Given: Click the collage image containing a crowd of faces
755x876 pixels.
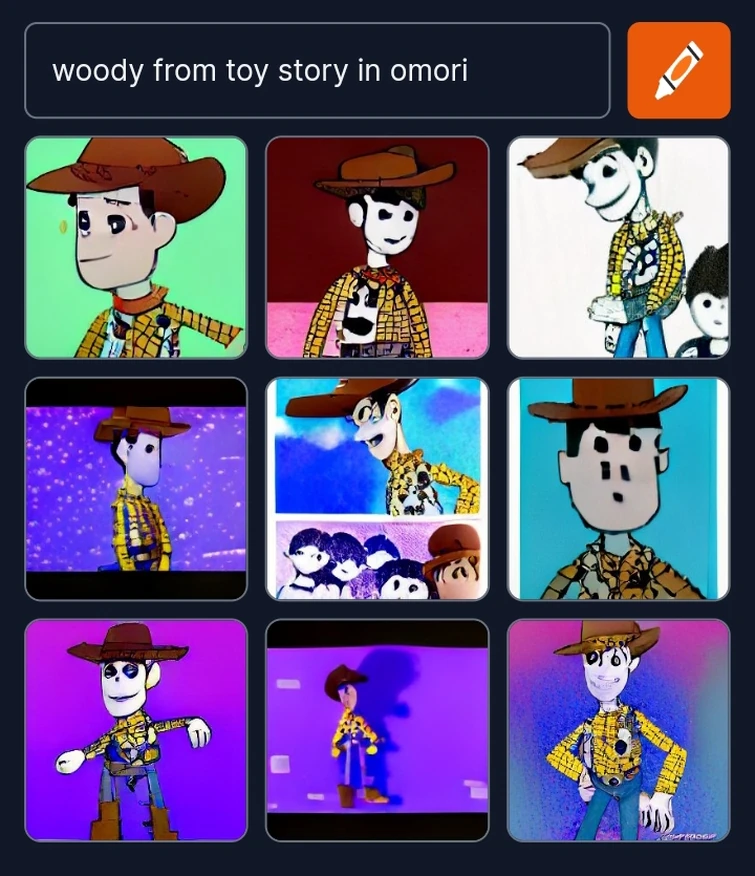Looking at the screenshot, I should click(x=377, y=488).
